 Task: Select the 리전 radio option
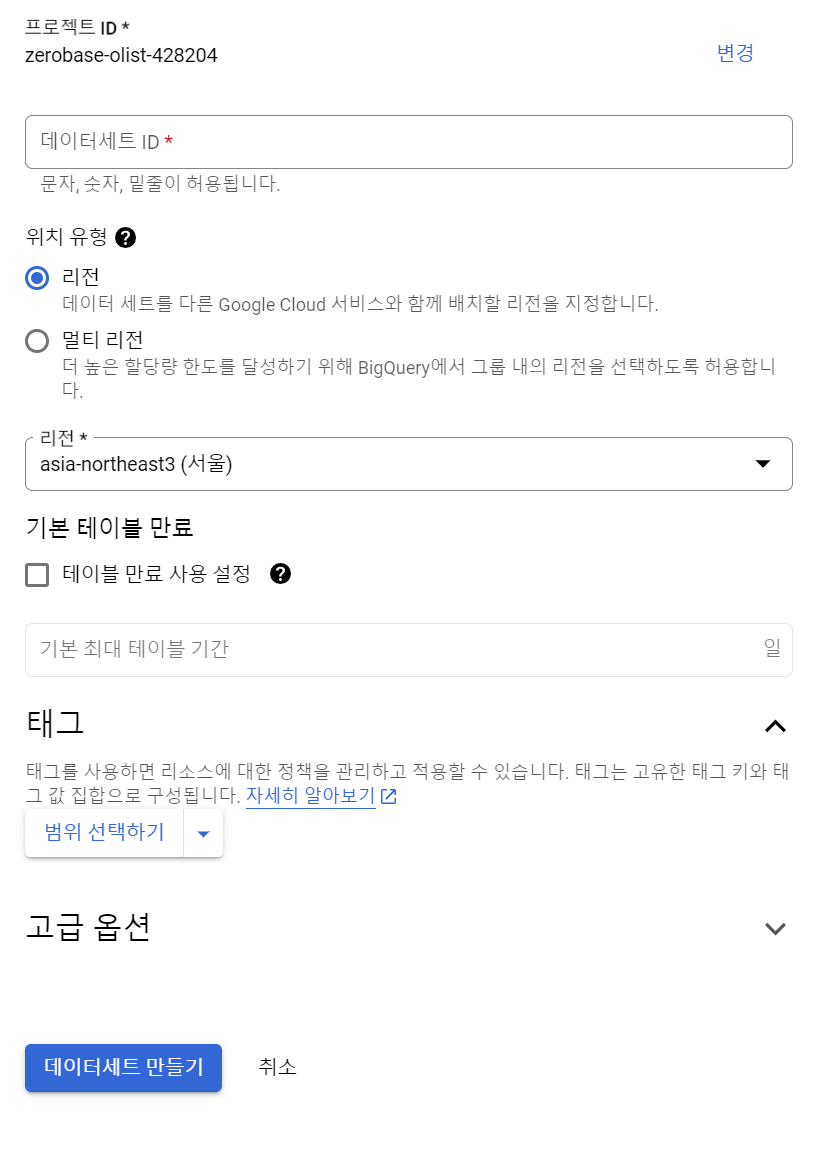[37, 278]
